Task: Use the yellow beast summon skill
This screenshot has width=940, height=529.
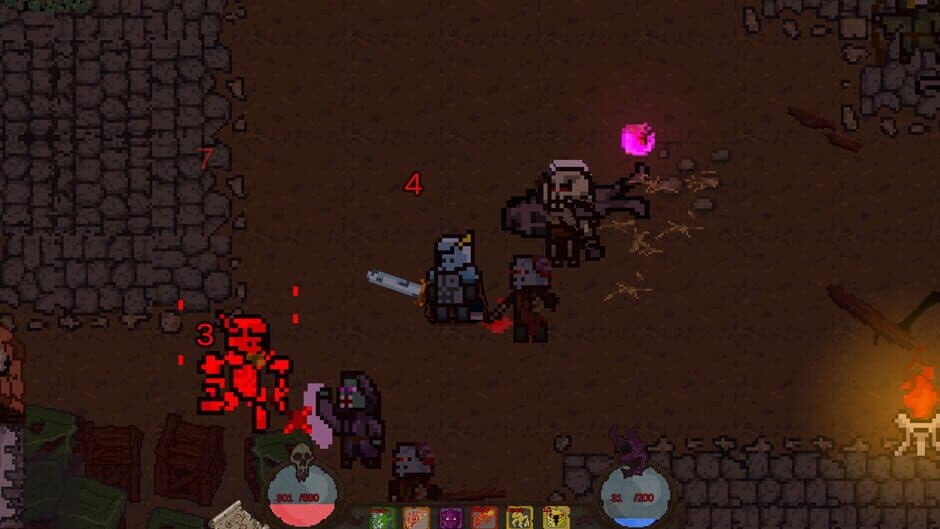Action: tap(520, 519)
